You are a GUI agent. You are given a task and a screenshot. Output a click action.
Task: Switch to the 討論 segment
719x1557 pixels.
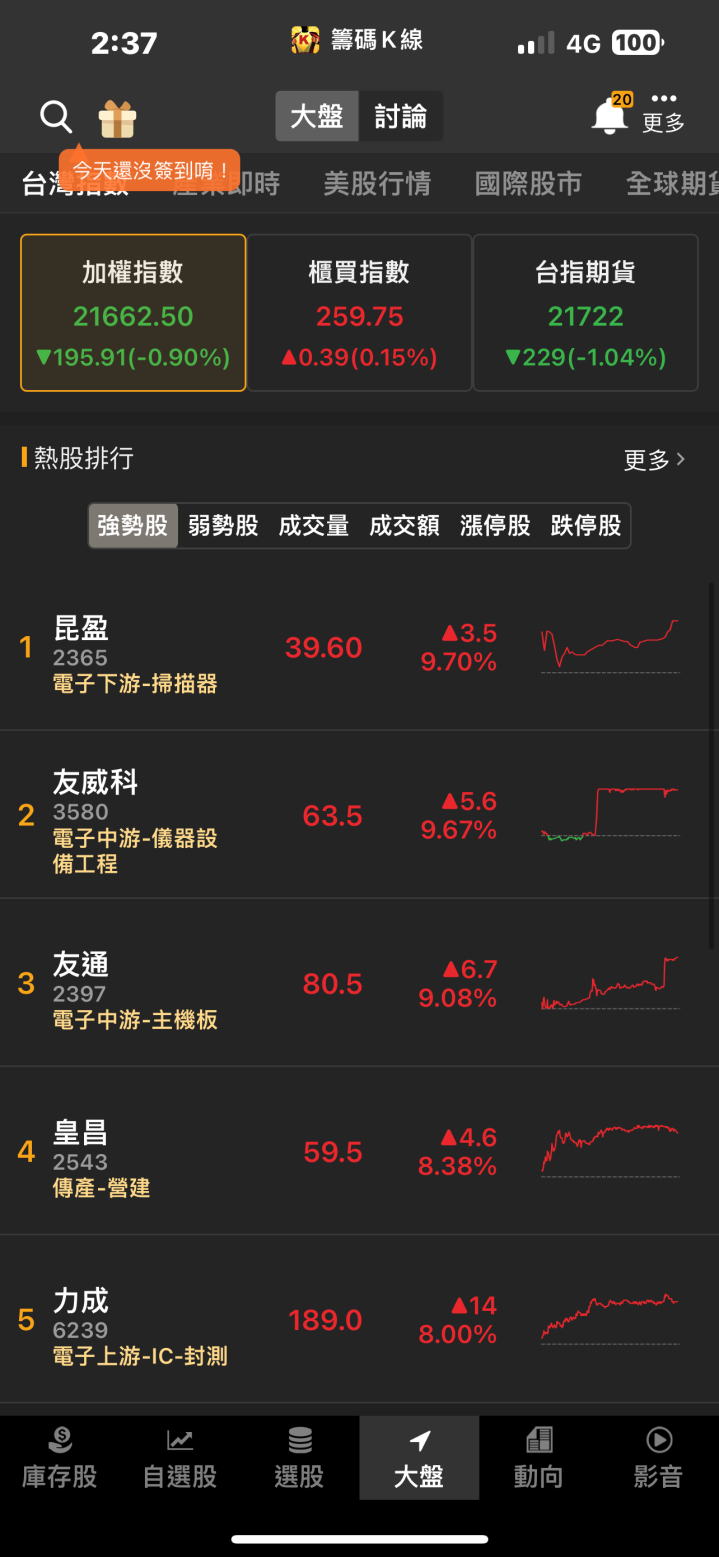400,117
